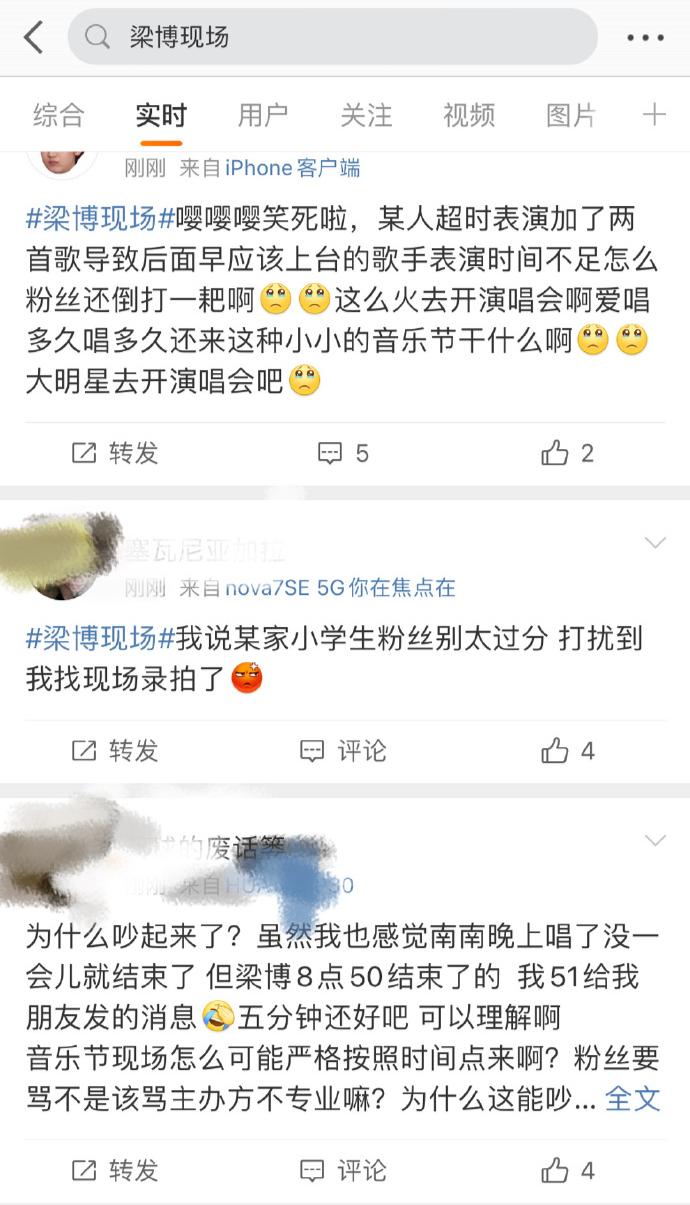
Task: Open #梁博现场# hashtag in the 小学生粉丝 post
Action: [x=100, y=638]
